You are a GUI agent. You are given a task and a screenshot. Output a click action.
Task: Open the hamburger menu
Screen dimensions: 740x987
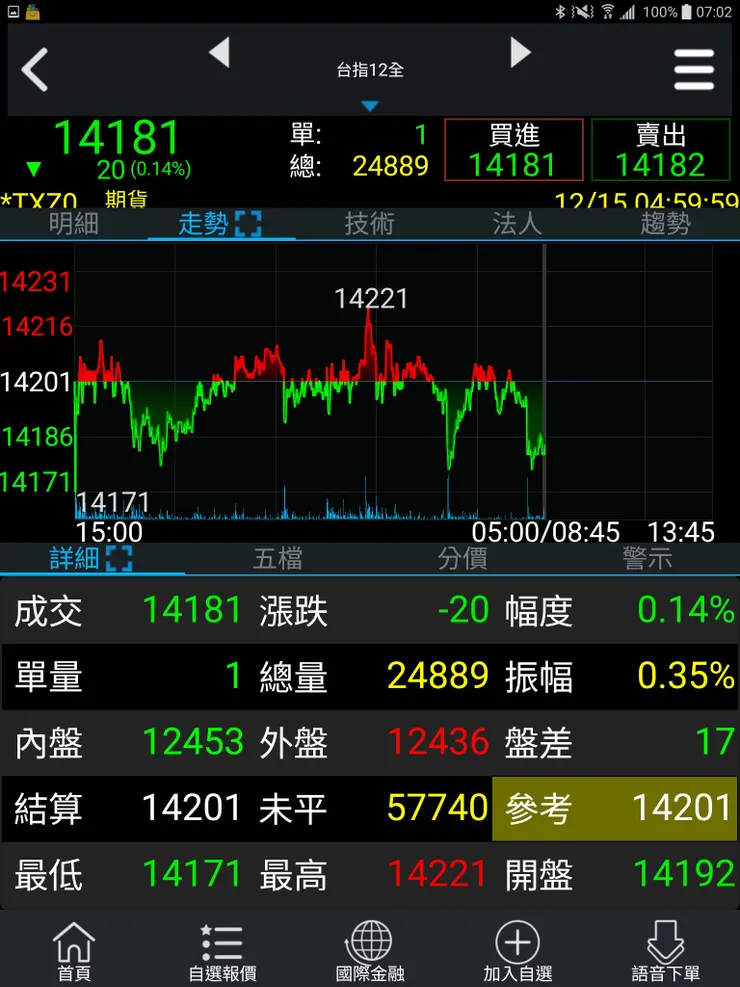pyautogui.click(x=694, y=70)
